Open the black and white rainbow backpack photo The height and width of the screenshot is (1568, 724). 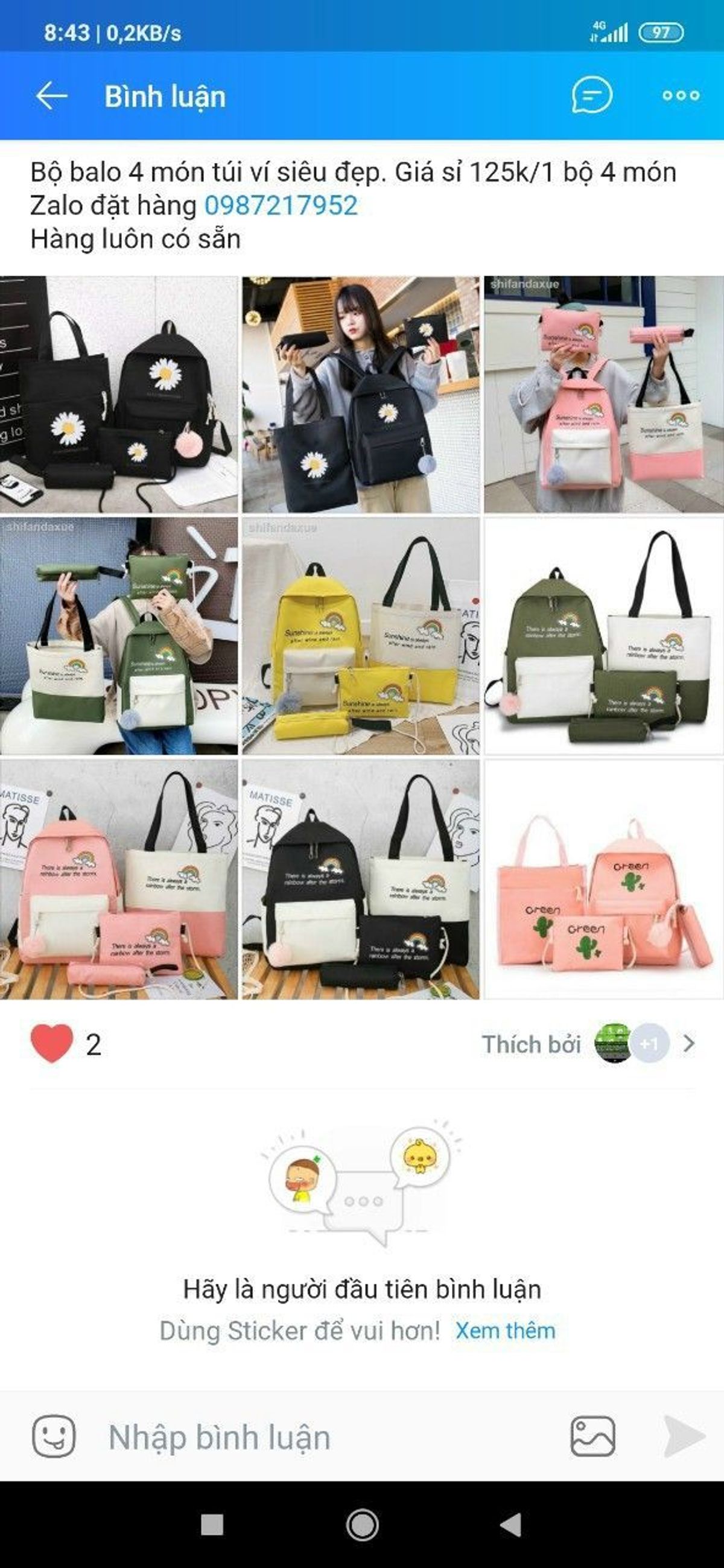360,878
